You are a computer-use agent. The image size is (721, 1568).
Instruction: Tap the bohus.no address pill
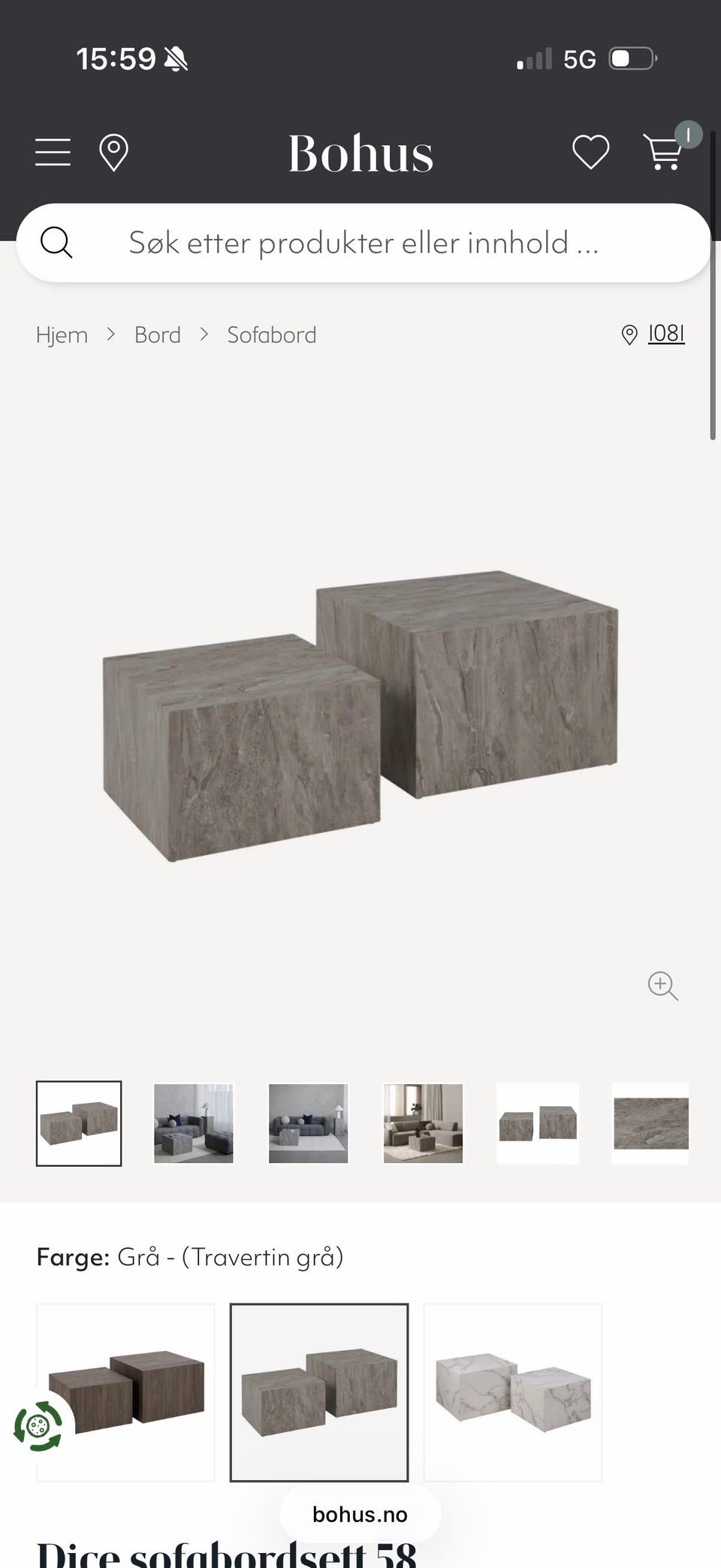coord(360,1514)
